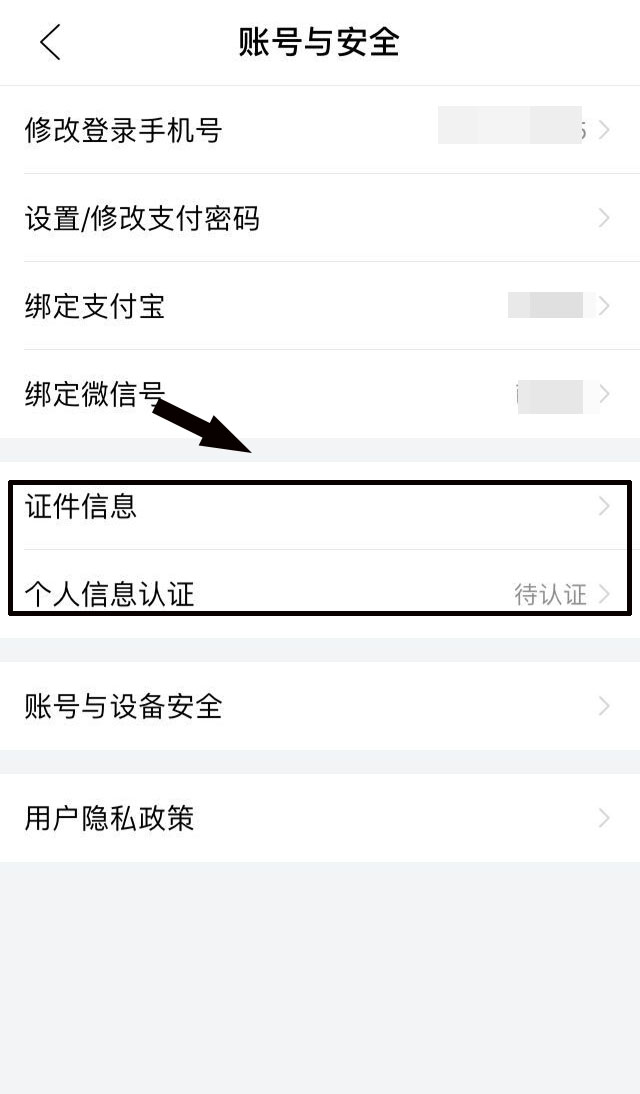Select 绑定支付宝 row
The height and width of the screenshot is (1094, 640).
pyautogui.click(x=320, y=306)
